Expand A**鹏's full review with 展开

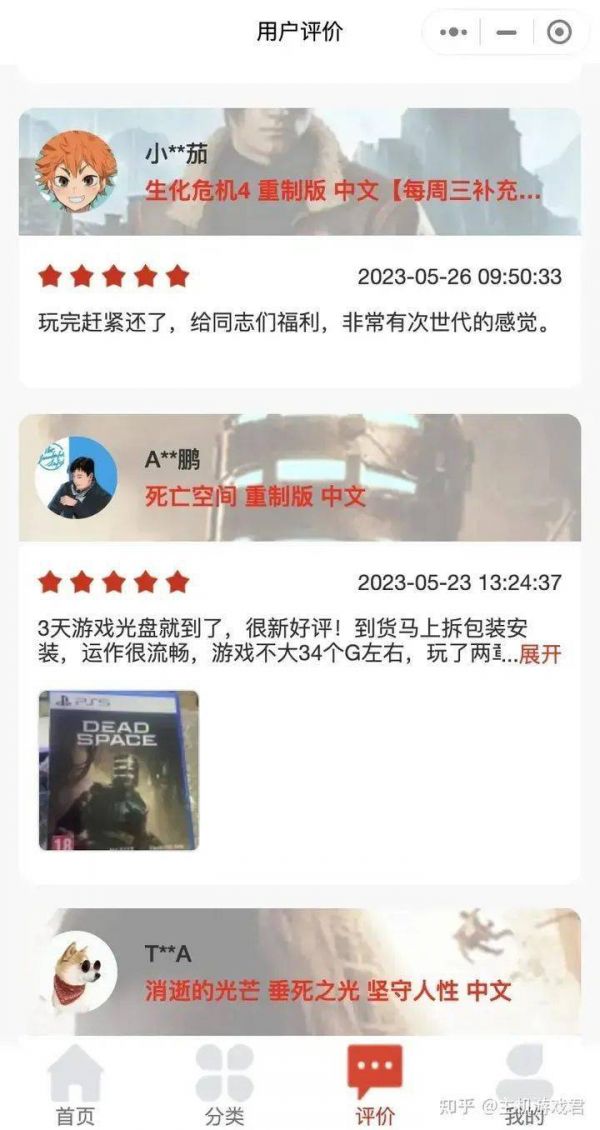click(x=541, y=655)
